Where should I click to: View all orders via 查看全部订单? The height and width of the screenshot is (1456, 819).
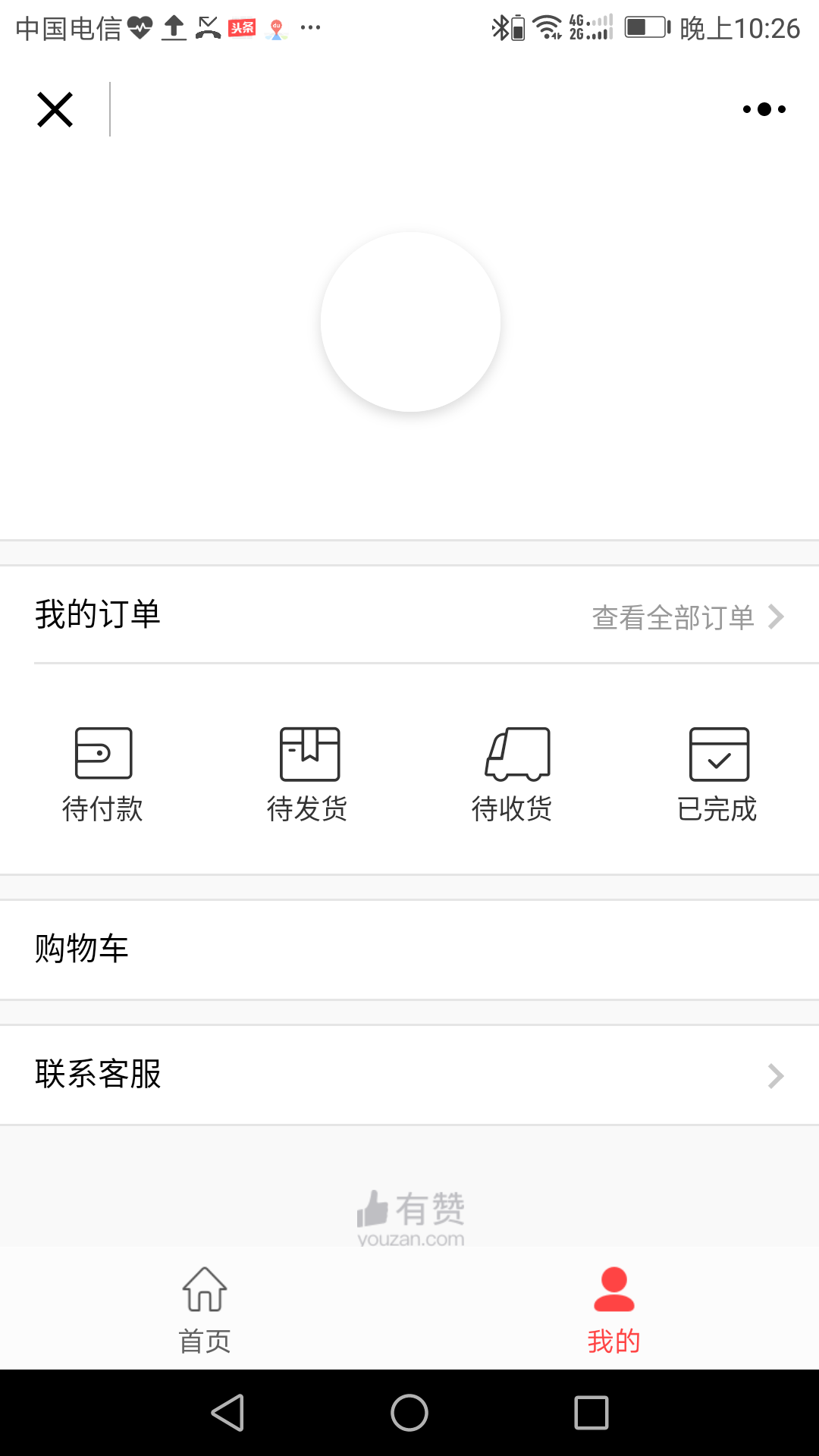(x=688, y=617)
